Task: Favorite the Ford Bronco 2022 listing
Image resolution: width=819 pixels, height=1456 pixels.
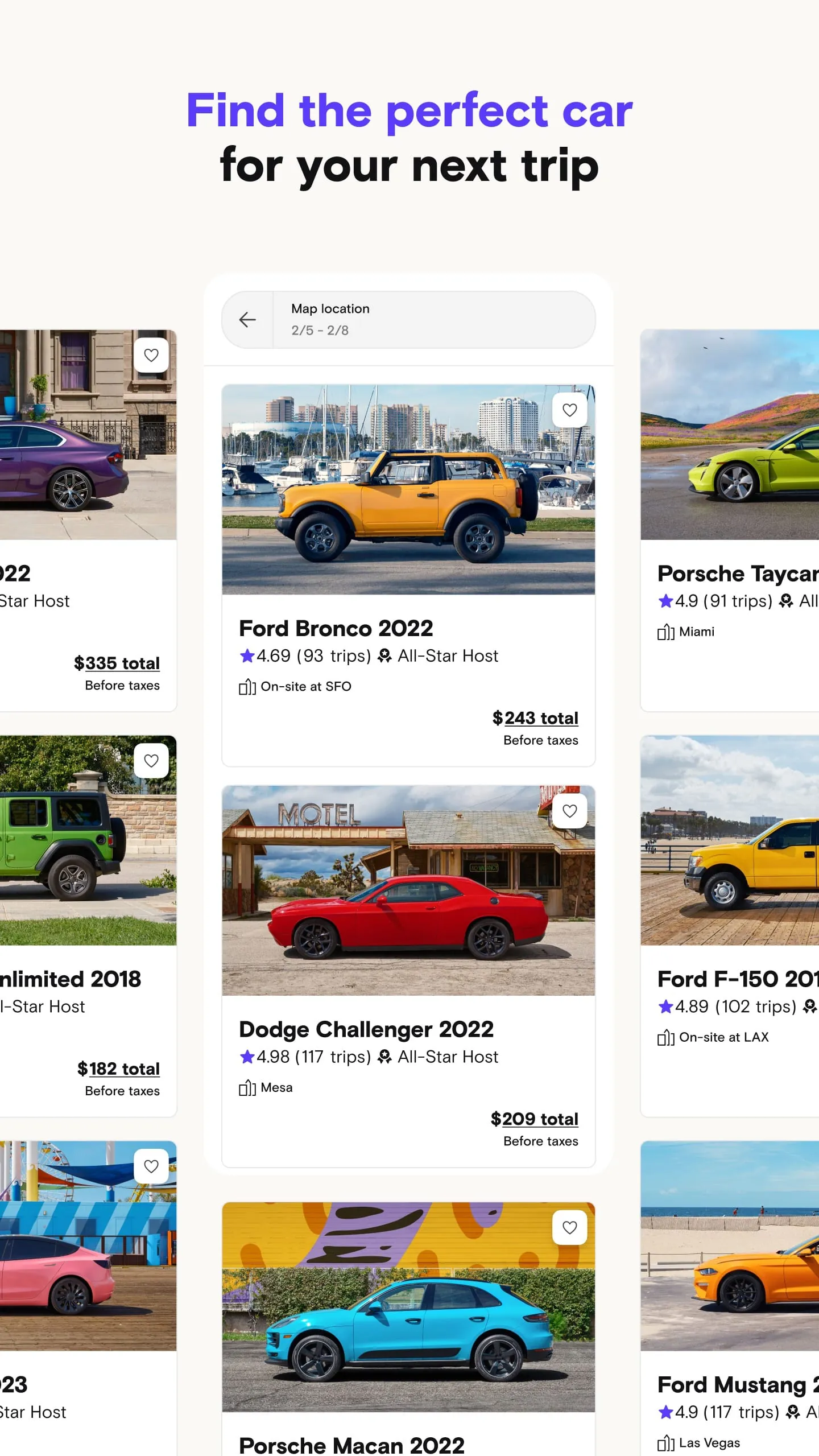Action: (x=569, y=410)
